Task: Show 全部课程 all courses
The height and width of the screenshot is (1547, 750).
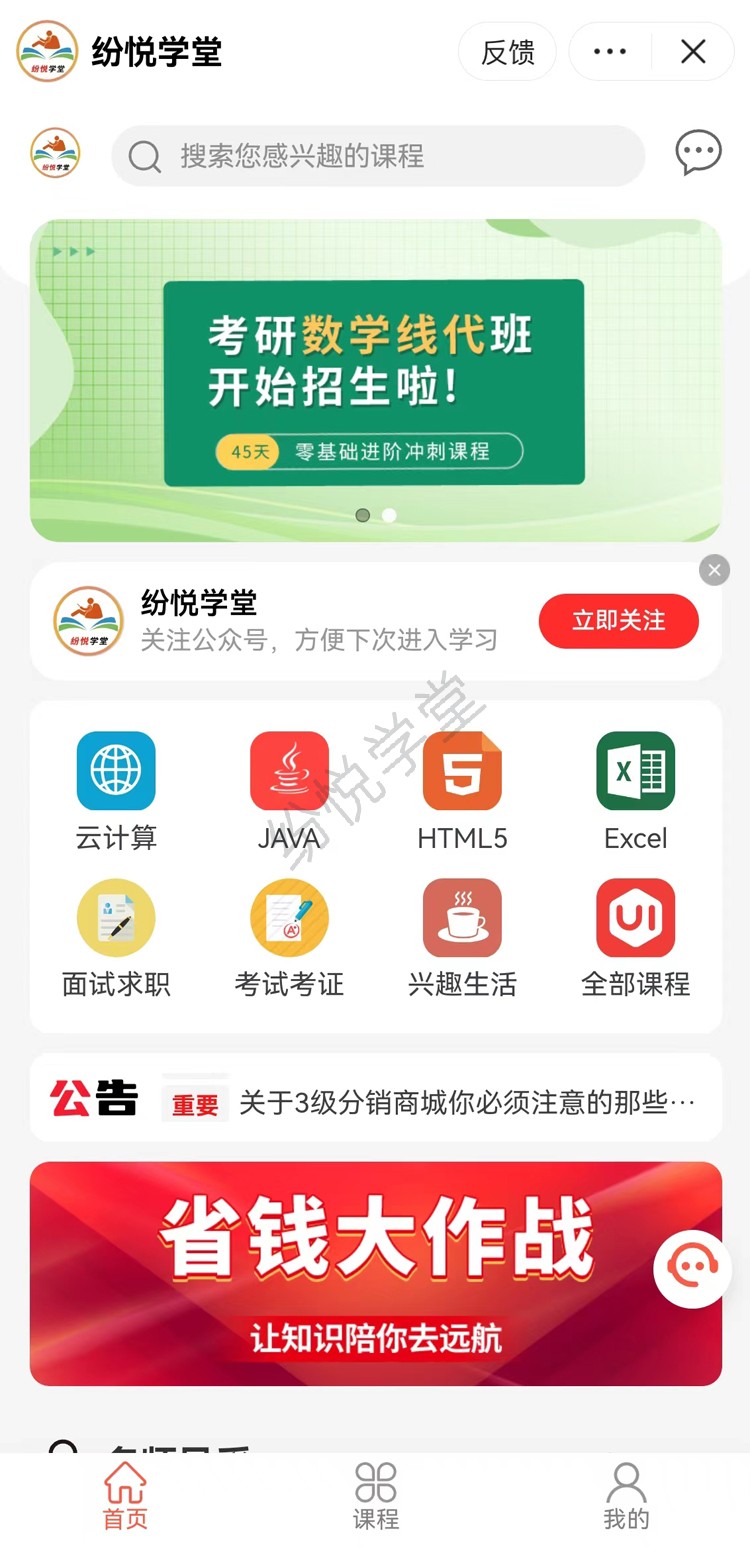Action: [x=635, y=938]
